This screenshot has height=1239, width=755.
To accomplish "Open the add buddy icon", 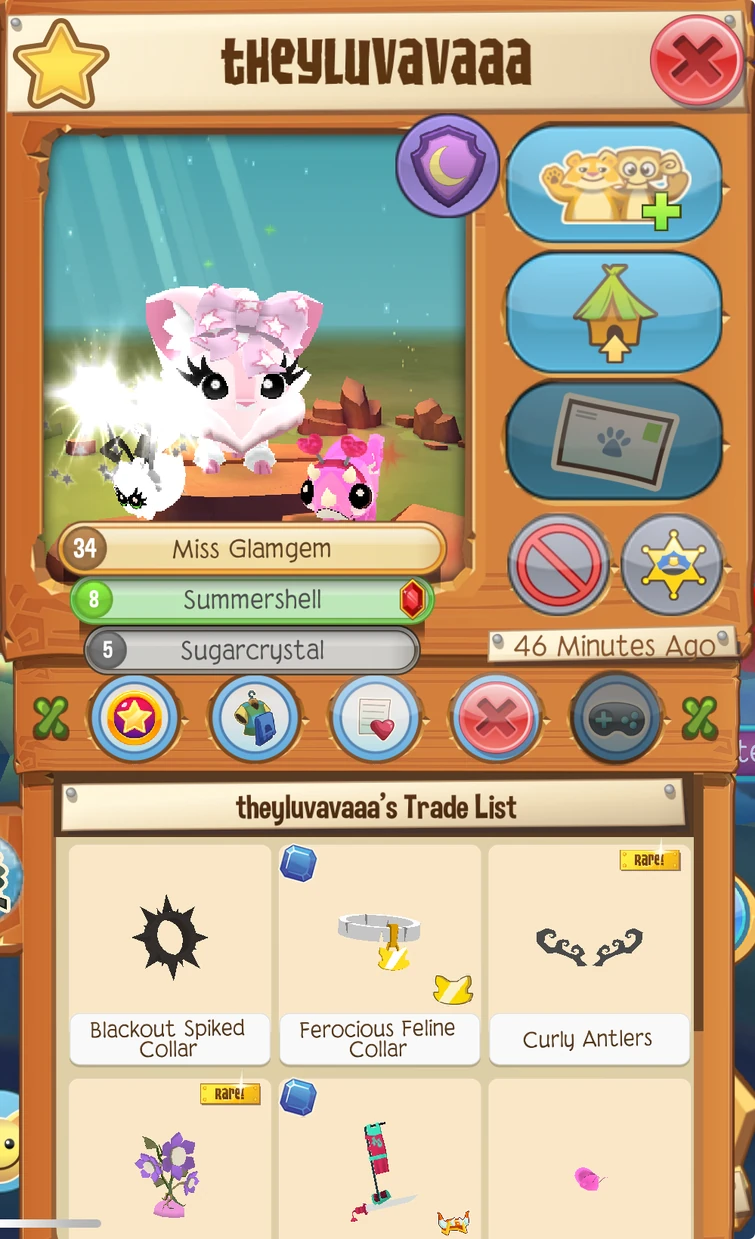I will 614,184.
